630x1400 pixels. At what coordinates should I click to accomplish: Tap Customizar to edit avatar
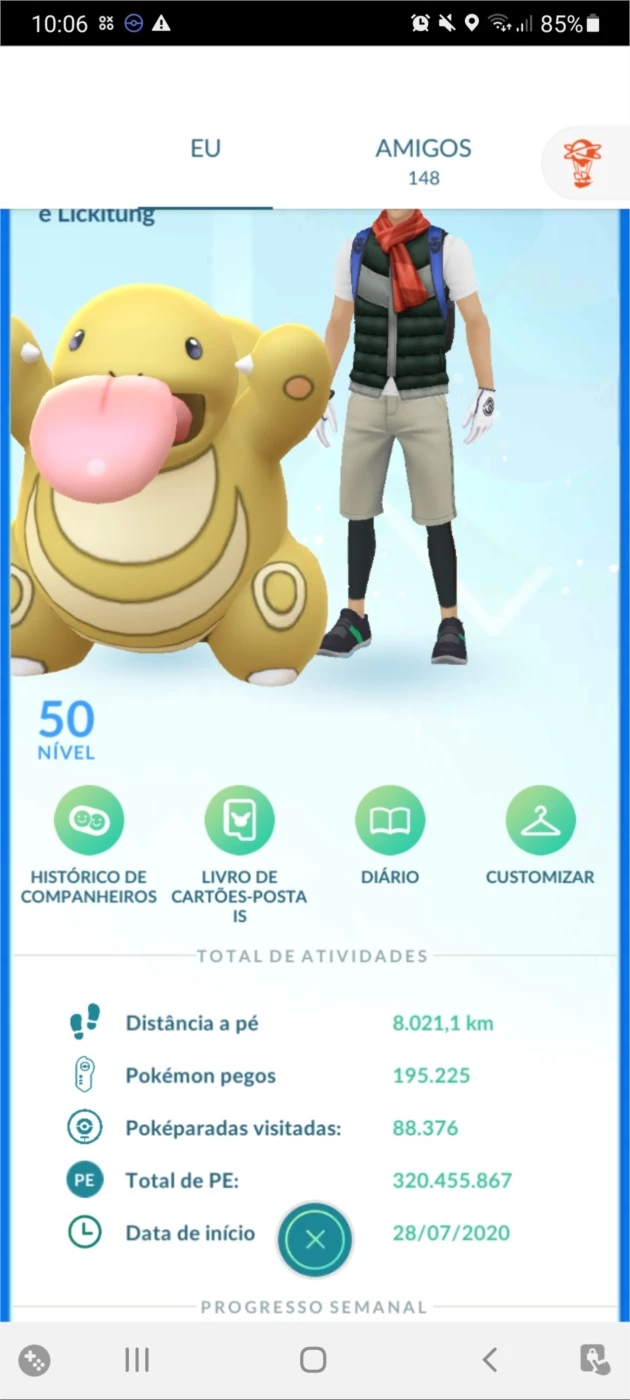click(540, 821)
